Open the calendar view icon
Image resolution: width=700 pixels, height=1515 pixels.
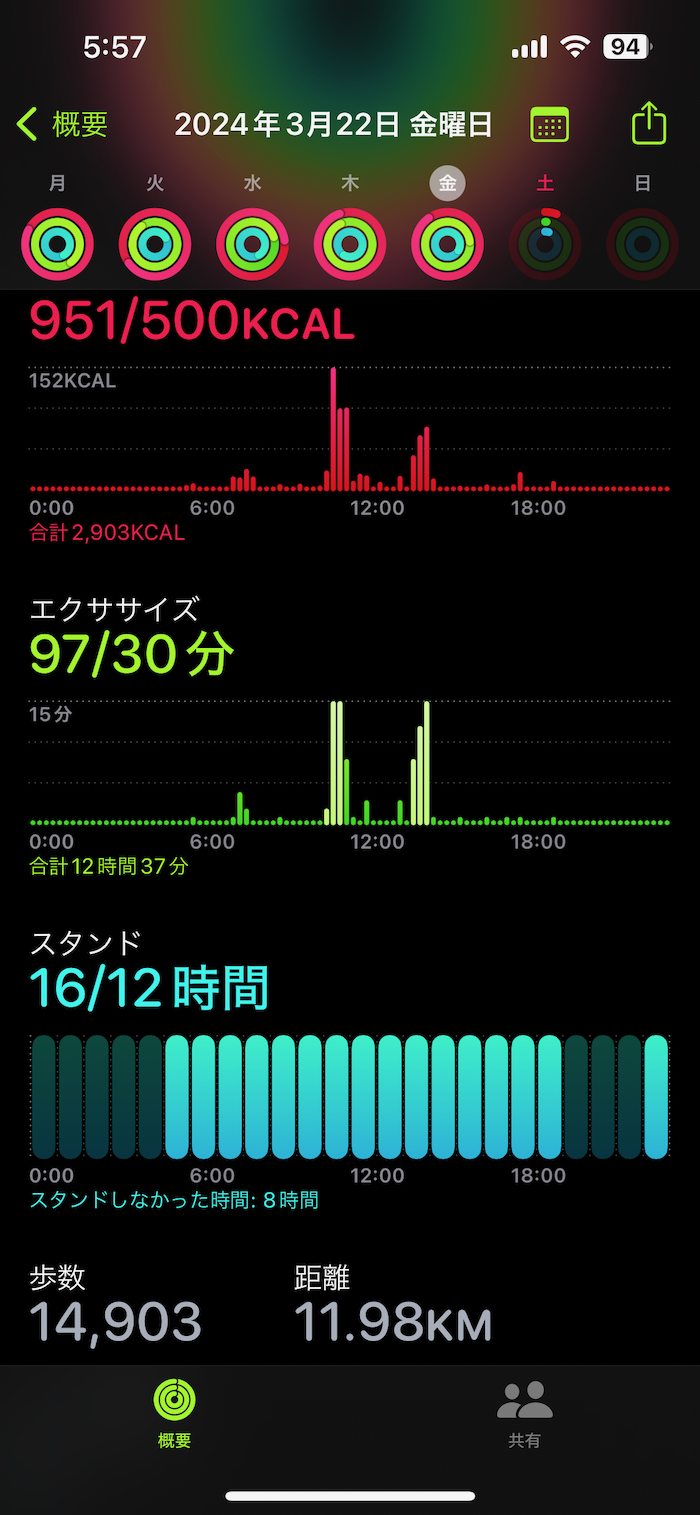pyautogui.click(x=549, y=125)
